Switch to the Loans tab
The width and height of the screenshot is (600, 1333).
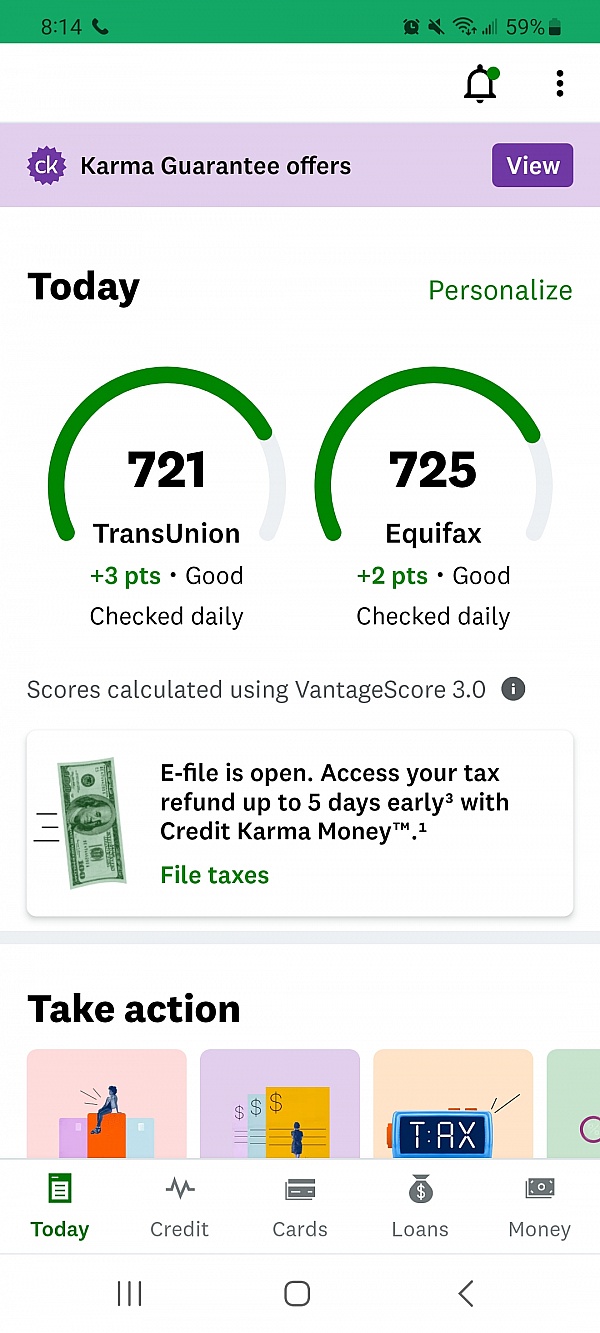pos(420,1207)
